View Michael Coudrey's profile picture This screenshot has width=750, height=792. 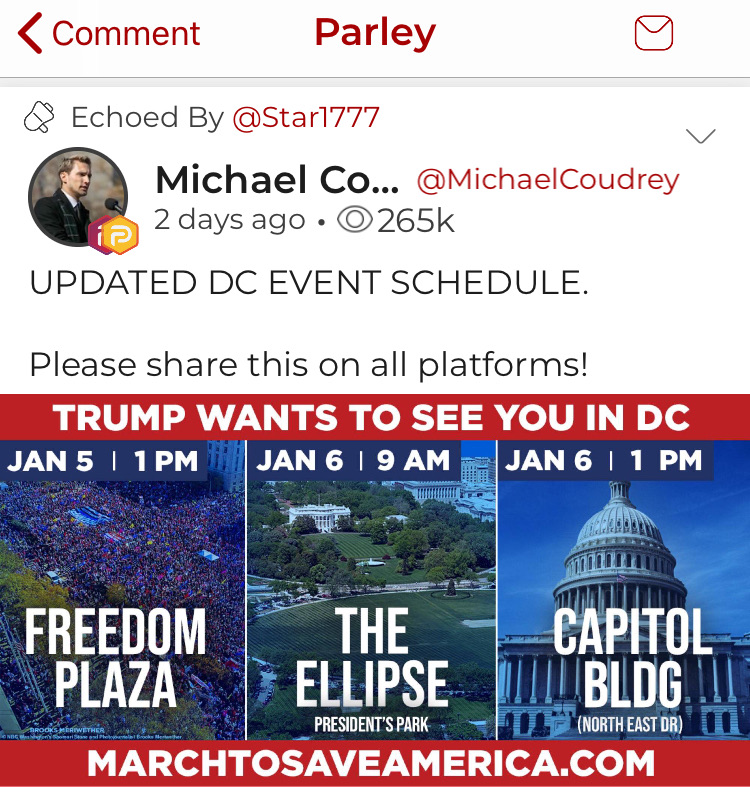(78, 197)
